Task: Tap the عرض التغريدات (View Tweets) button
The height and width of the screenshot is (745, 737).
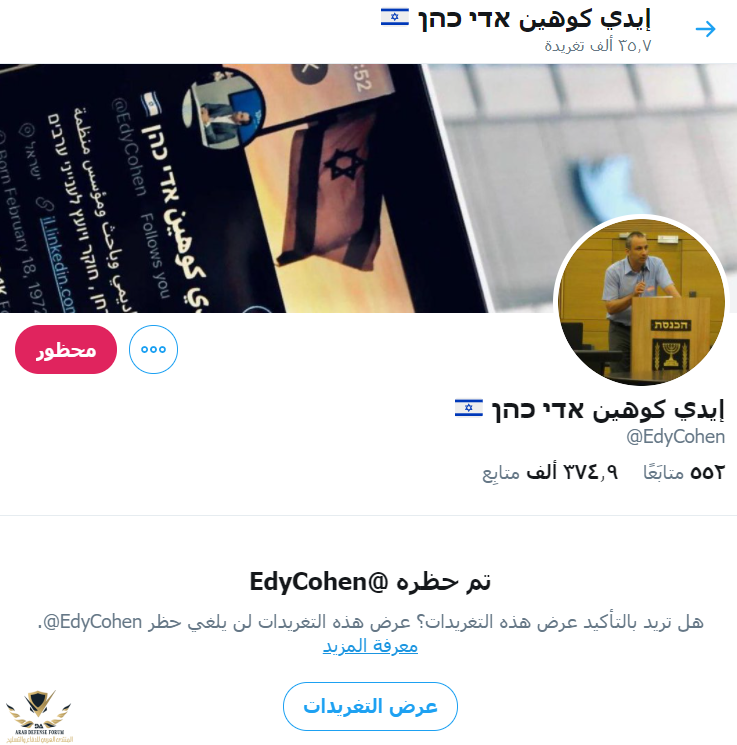Action: pyautogui.click(x=370, y=706)
